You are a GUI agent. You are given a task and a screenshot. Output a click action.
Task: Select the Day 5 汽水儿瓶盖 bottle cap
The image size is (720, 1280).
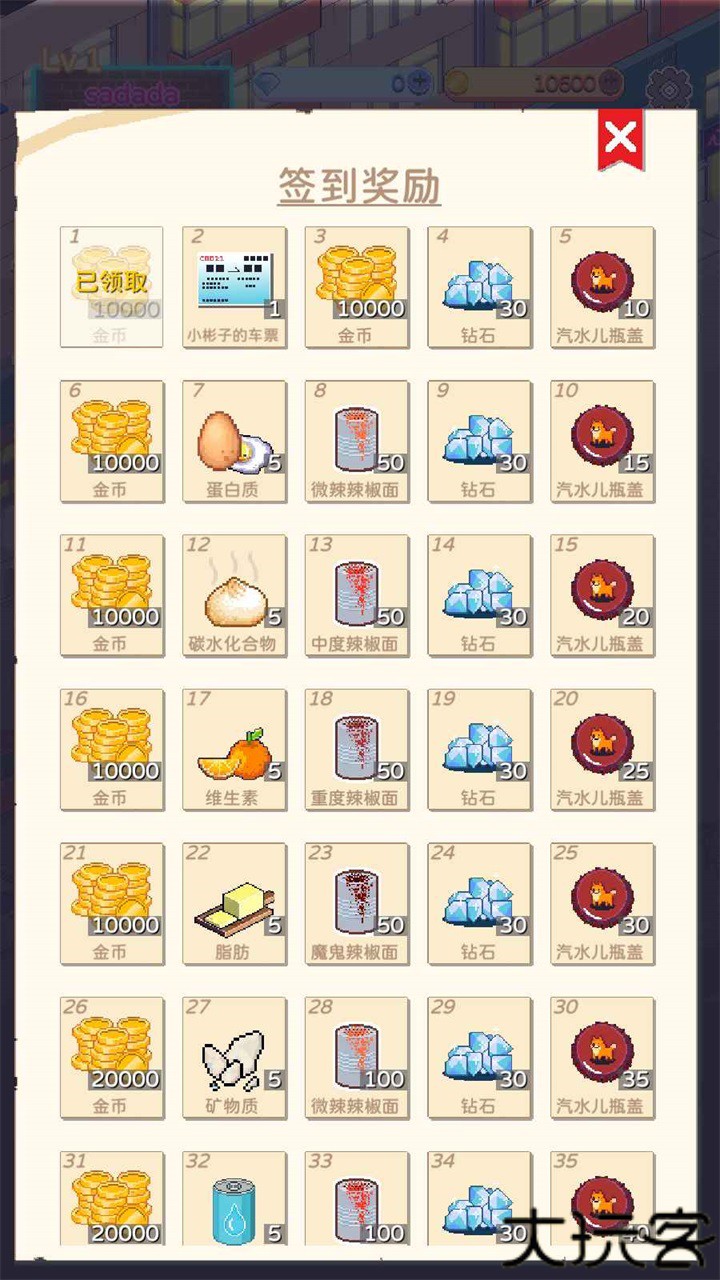coord(601,287)
